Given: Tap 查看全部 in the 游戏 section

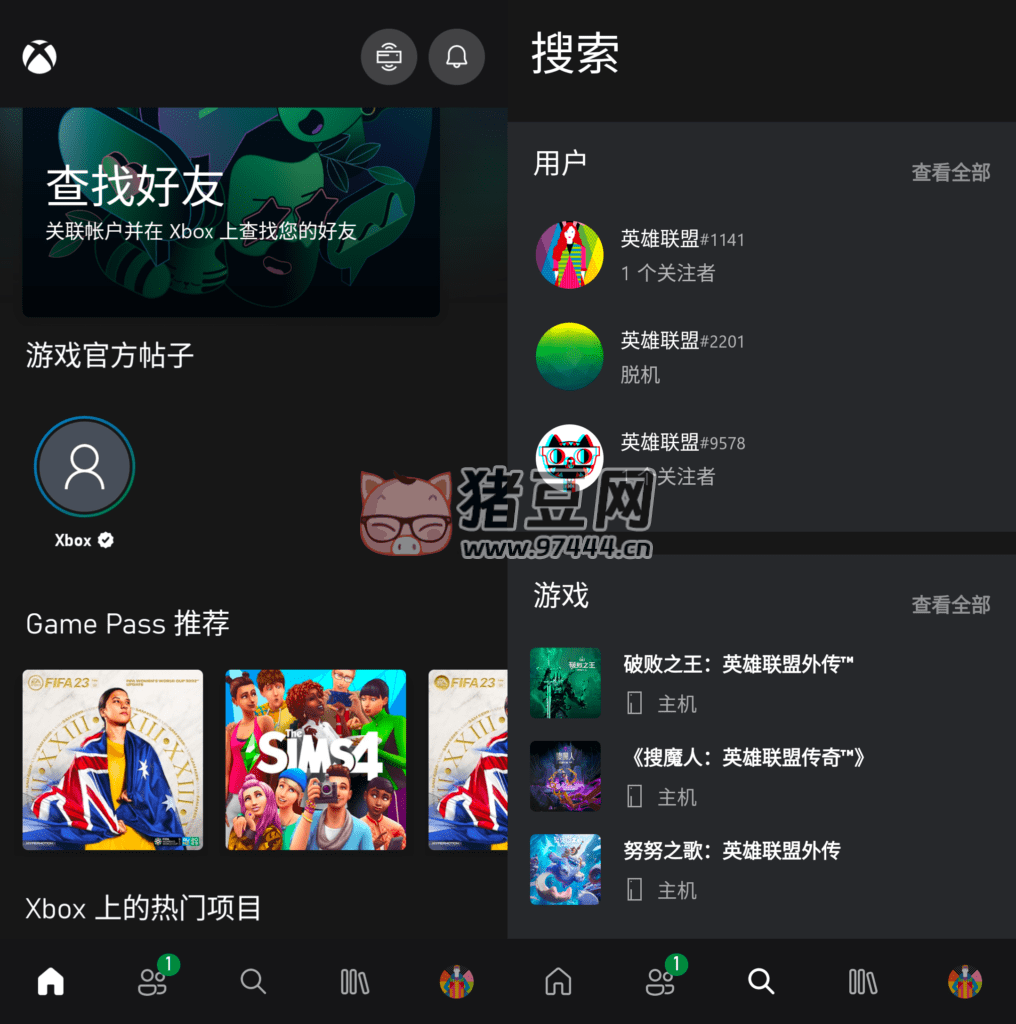Looking at the screenshot, I should tap(950, 605).
